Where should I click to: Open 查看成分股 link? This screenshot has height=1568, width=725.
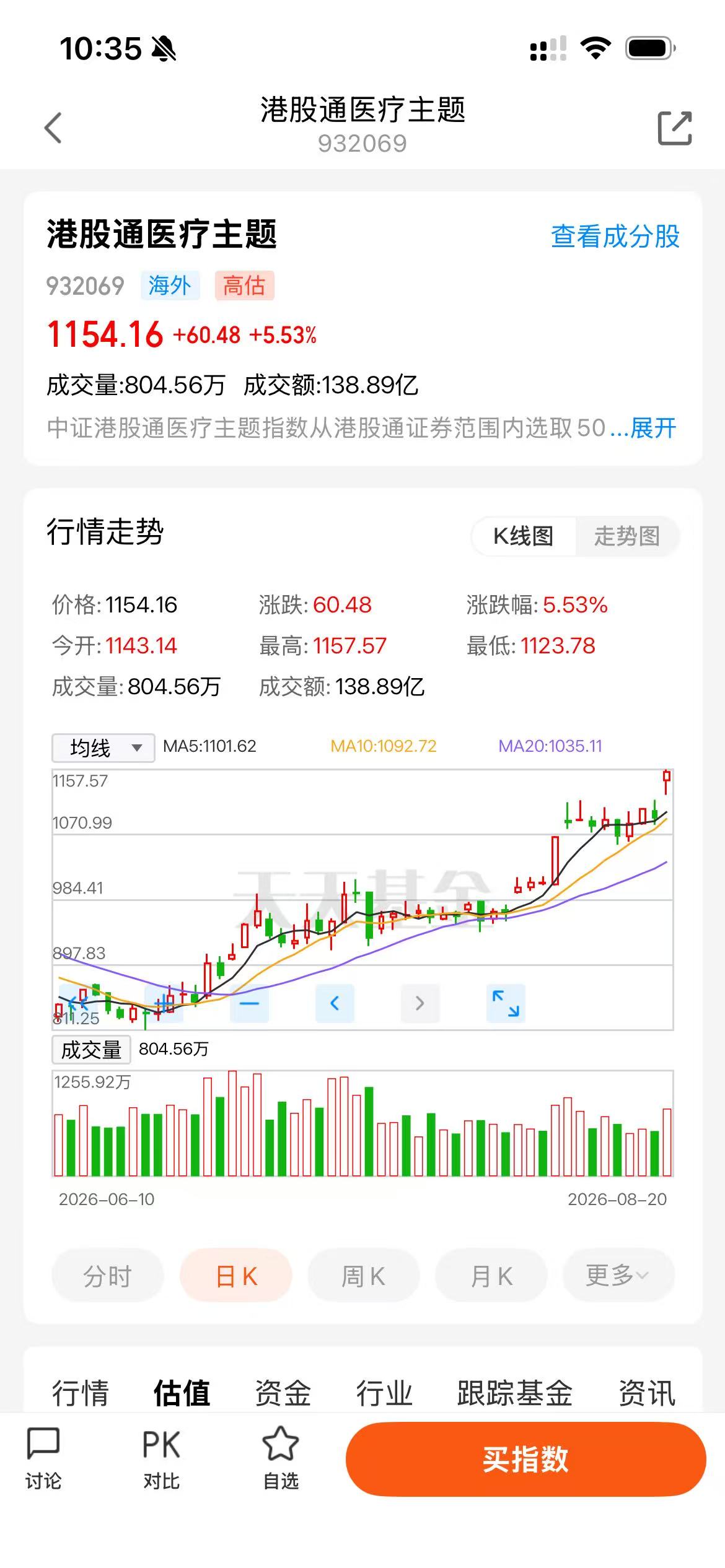(x=615, y=236)
